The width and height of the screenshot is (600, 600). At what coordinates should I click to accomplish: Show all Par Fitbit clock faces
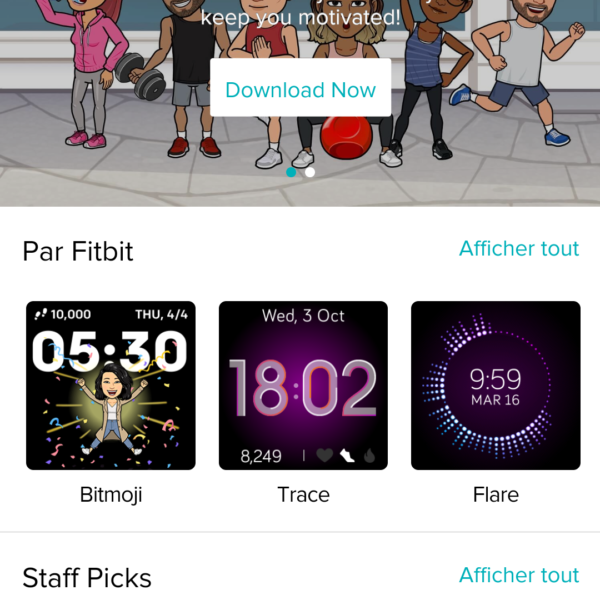pos(518,249)
